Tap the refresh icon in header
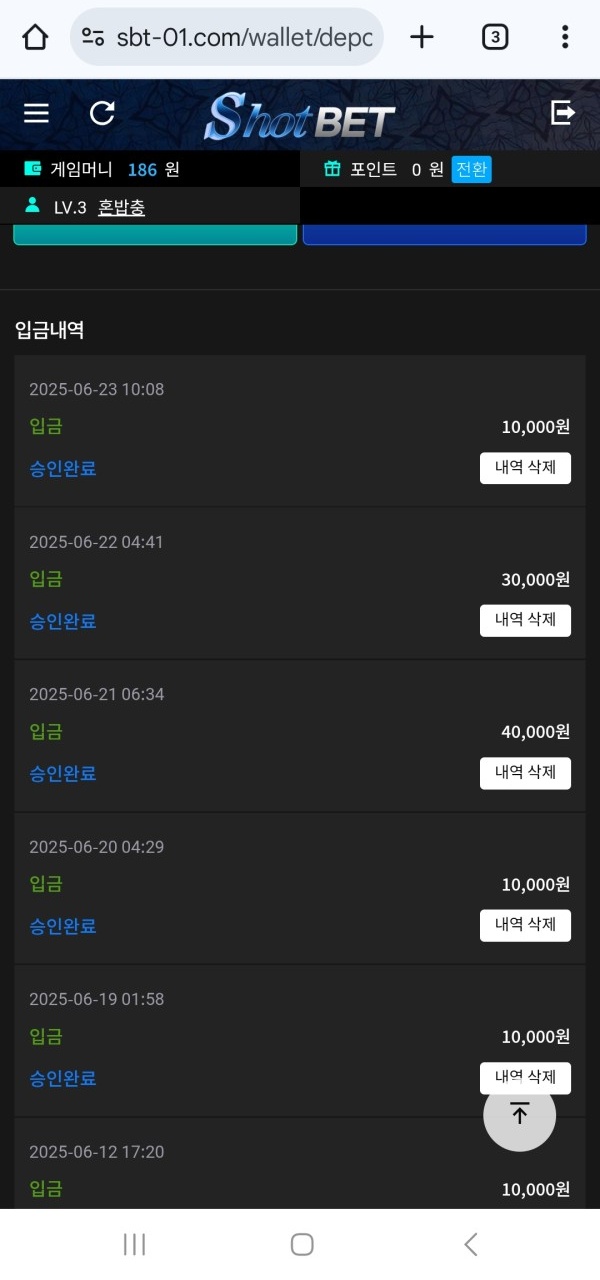This screenshot has height=1280, width=600. (102, 113)
